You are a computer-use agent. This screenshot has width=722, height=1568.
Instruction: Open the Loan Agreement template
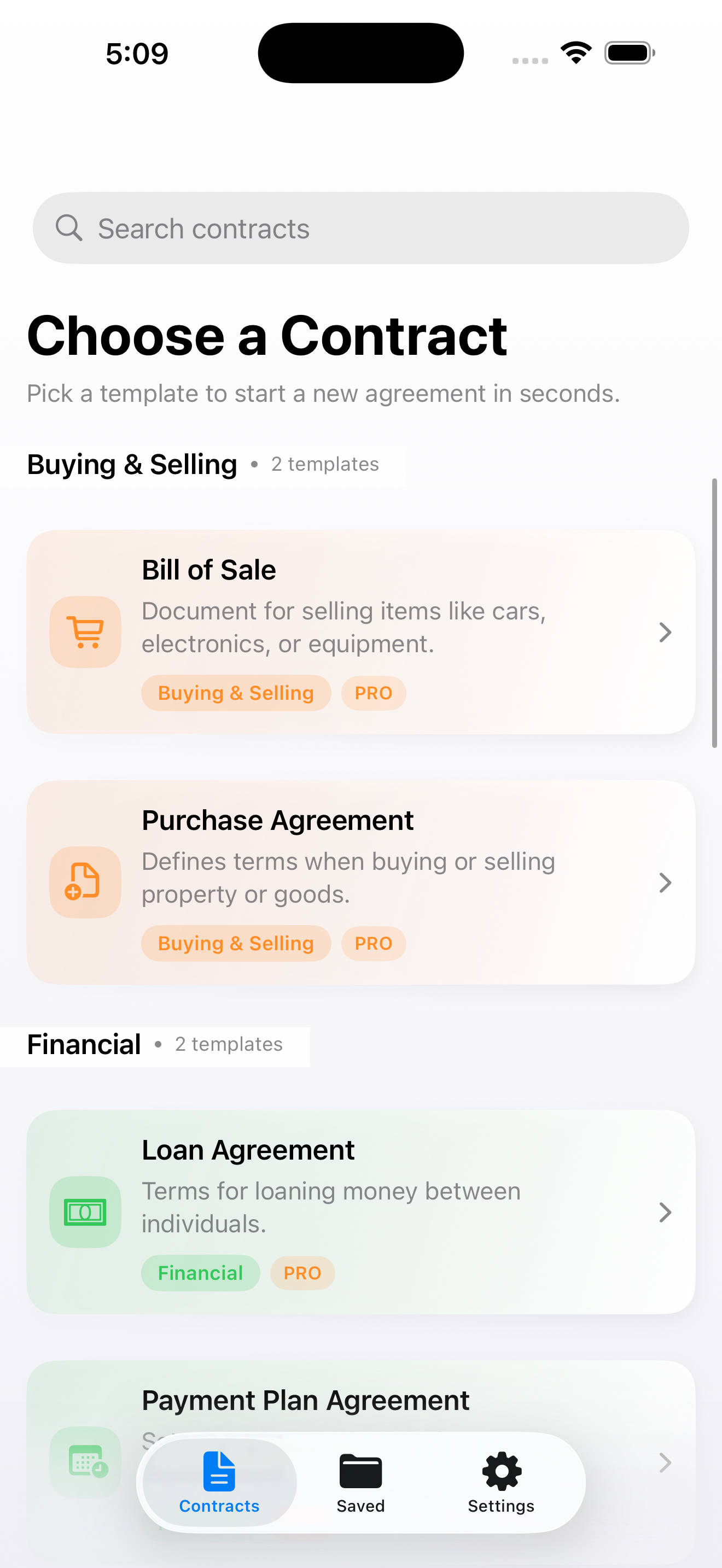point(360,1212)
